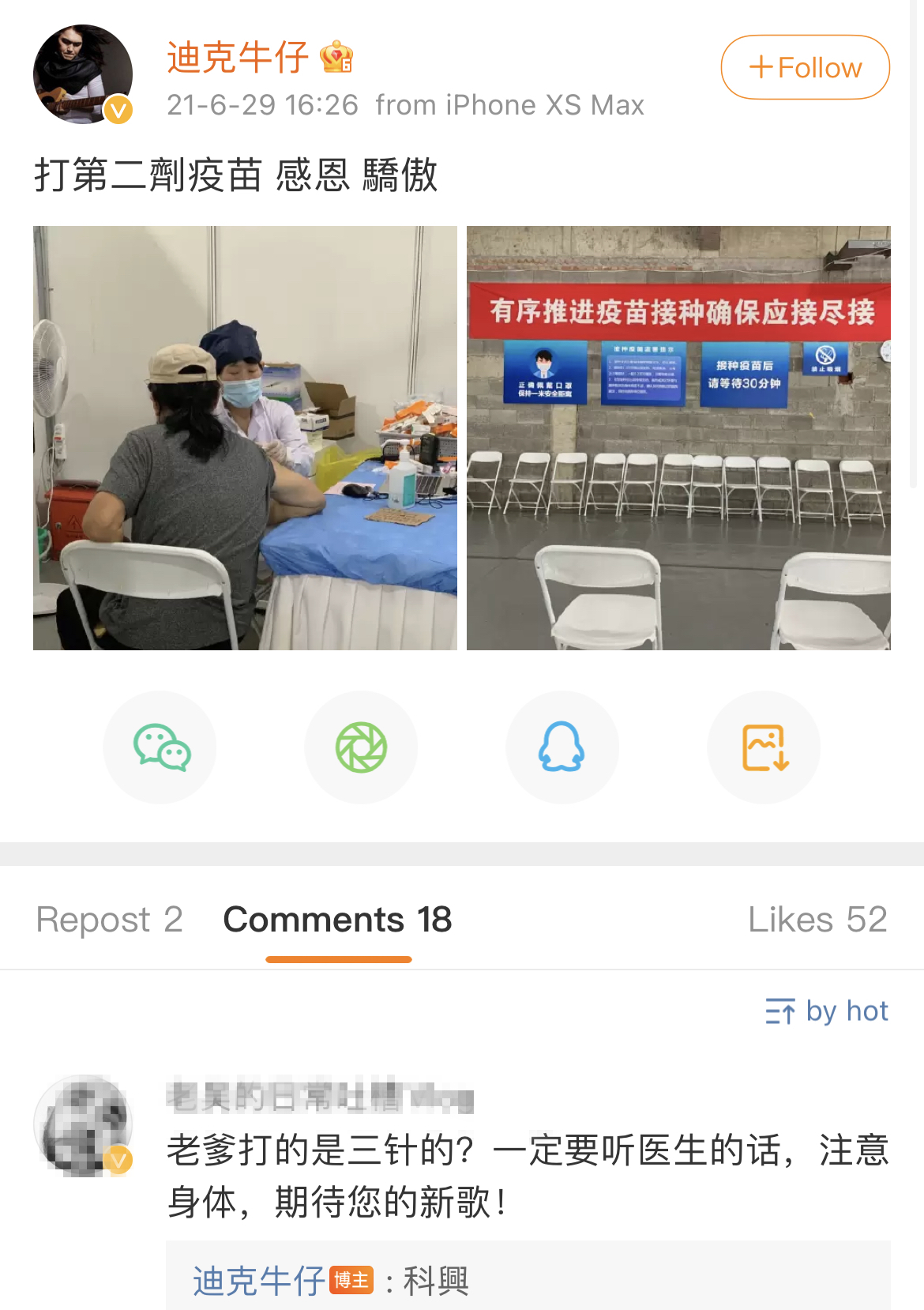Open the vaccination injection photo

pyautogui.click(x=245, y=438)
